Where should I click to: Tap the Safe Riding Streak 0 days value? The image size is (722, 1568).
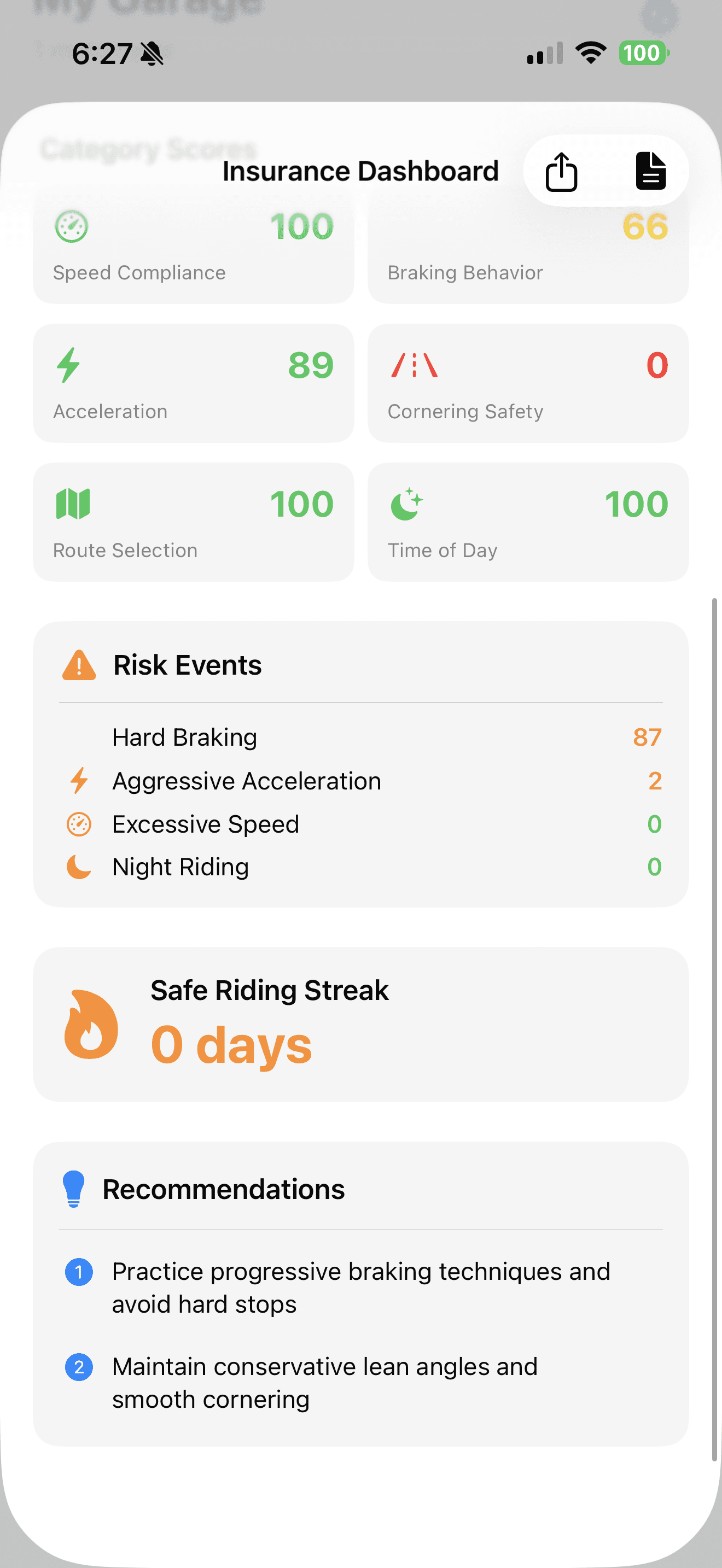232,1045
